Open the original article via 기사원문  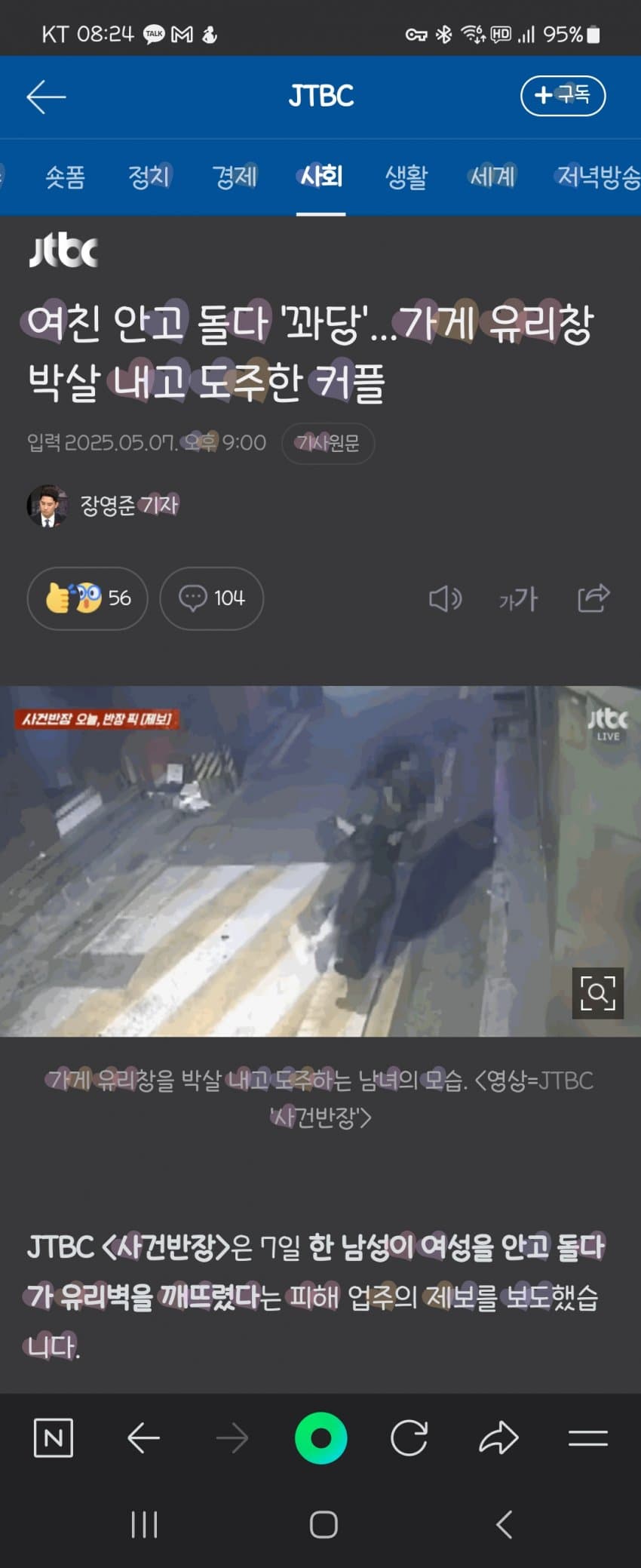(x=327, y=443)
